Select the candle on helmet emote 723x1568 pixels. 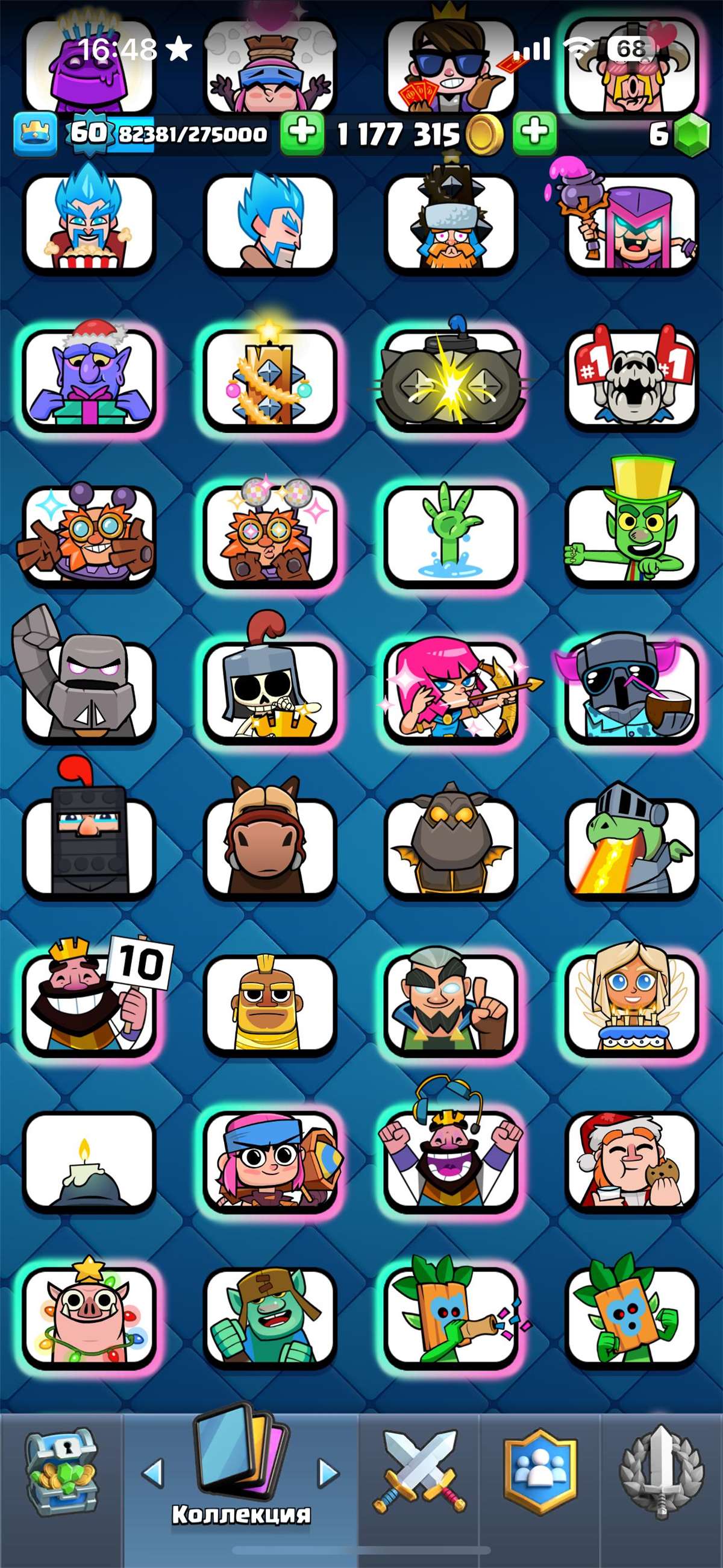tap(89, 1159)
